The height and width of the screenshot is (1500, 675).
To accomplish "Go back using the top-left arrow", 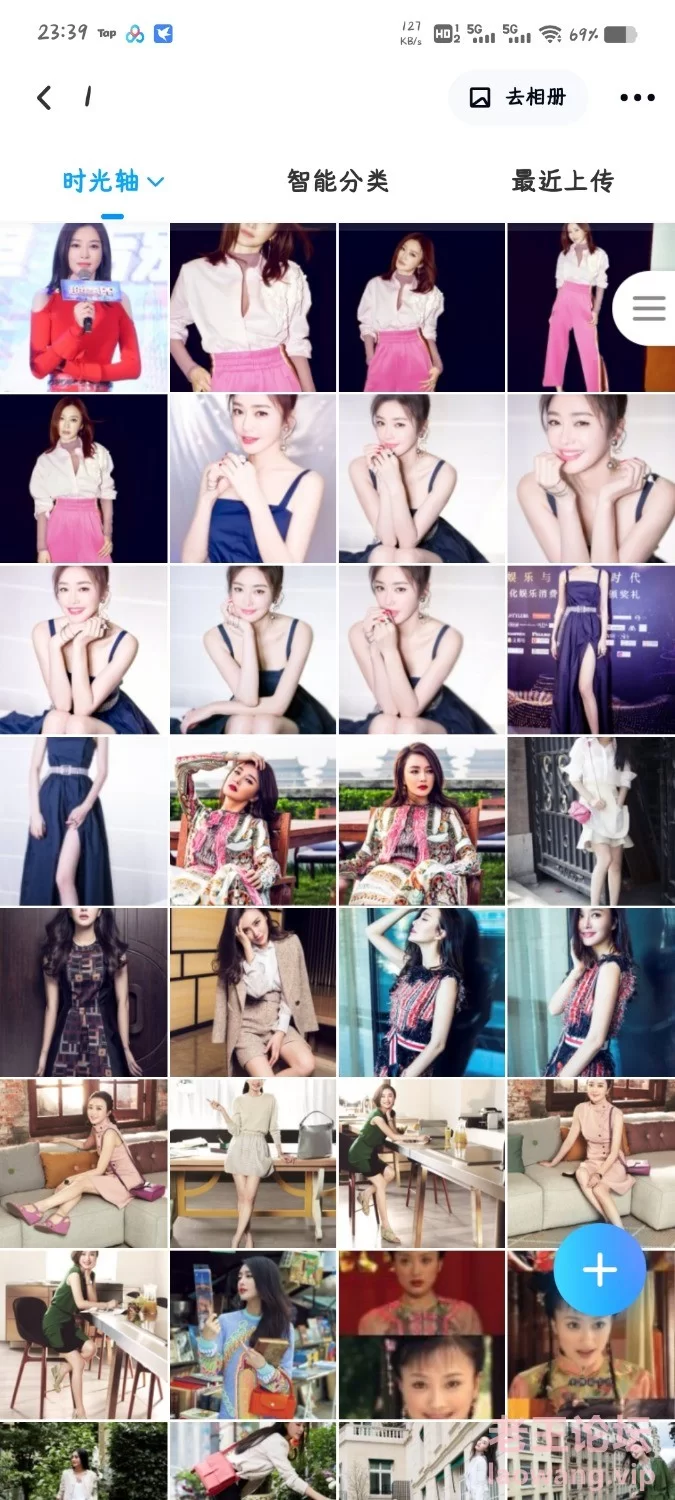I will pos(44,97).
